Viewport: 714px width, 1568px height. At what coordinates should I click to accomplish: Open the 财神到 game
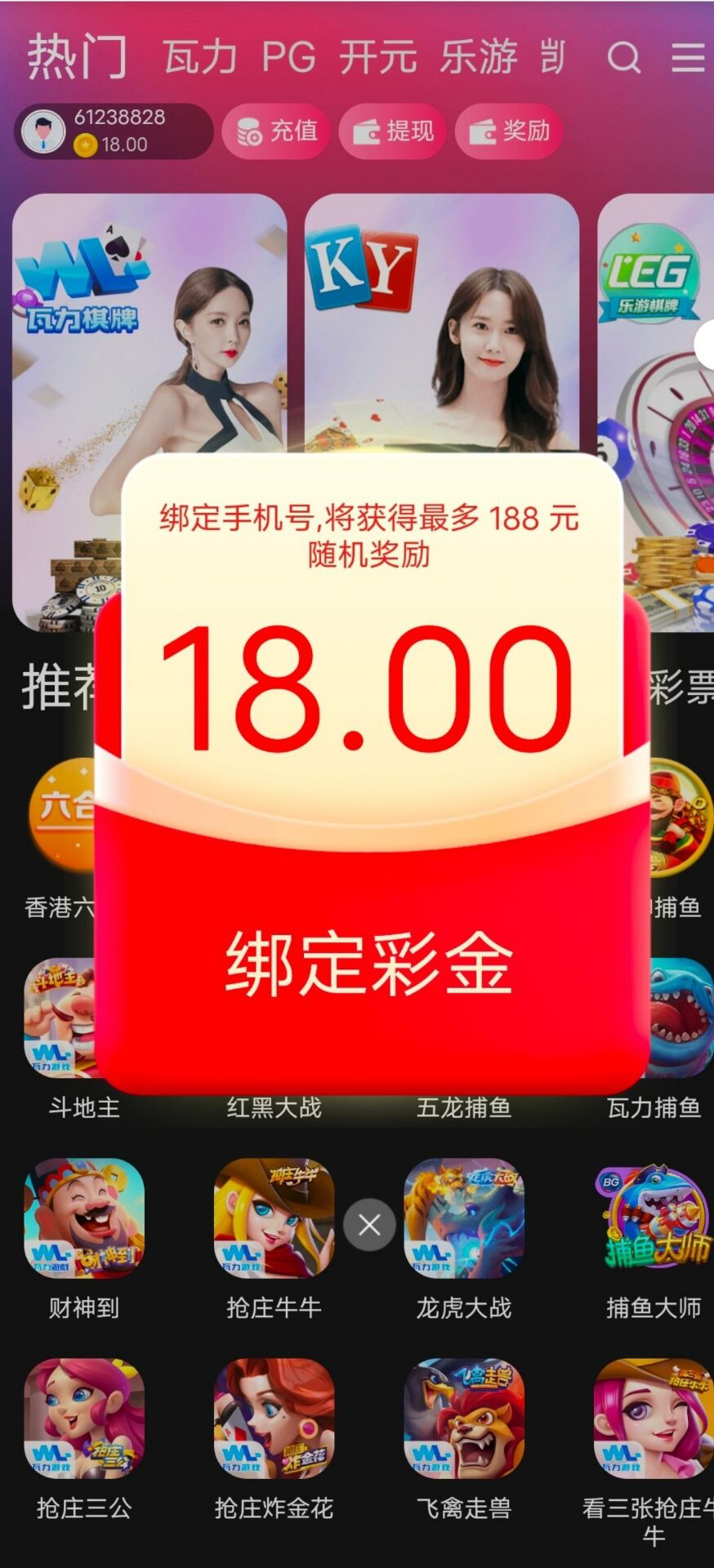tap(84, 1218)
